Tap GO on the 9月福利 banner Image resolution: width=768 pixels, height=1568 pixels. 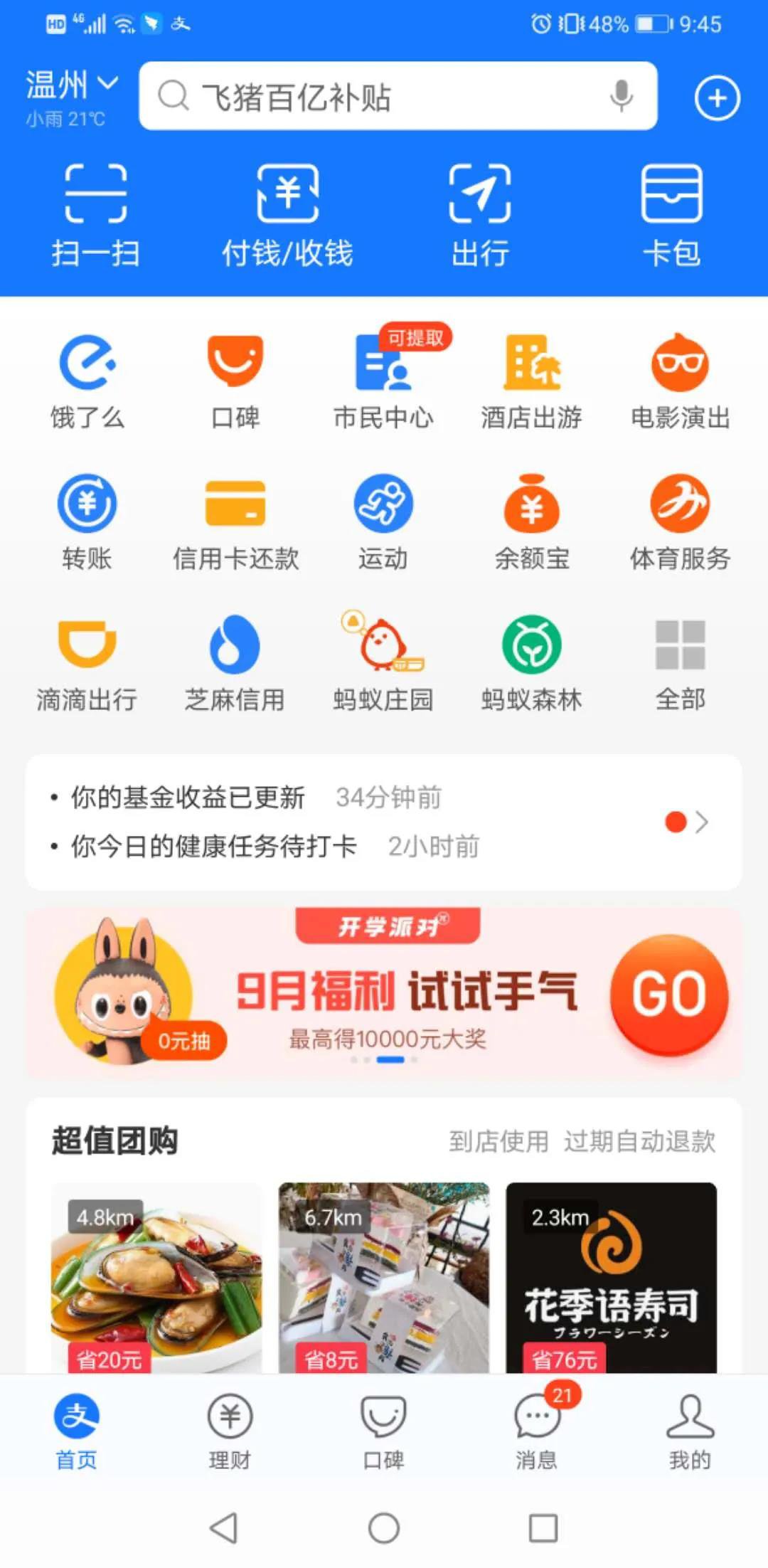pos(668,993)
